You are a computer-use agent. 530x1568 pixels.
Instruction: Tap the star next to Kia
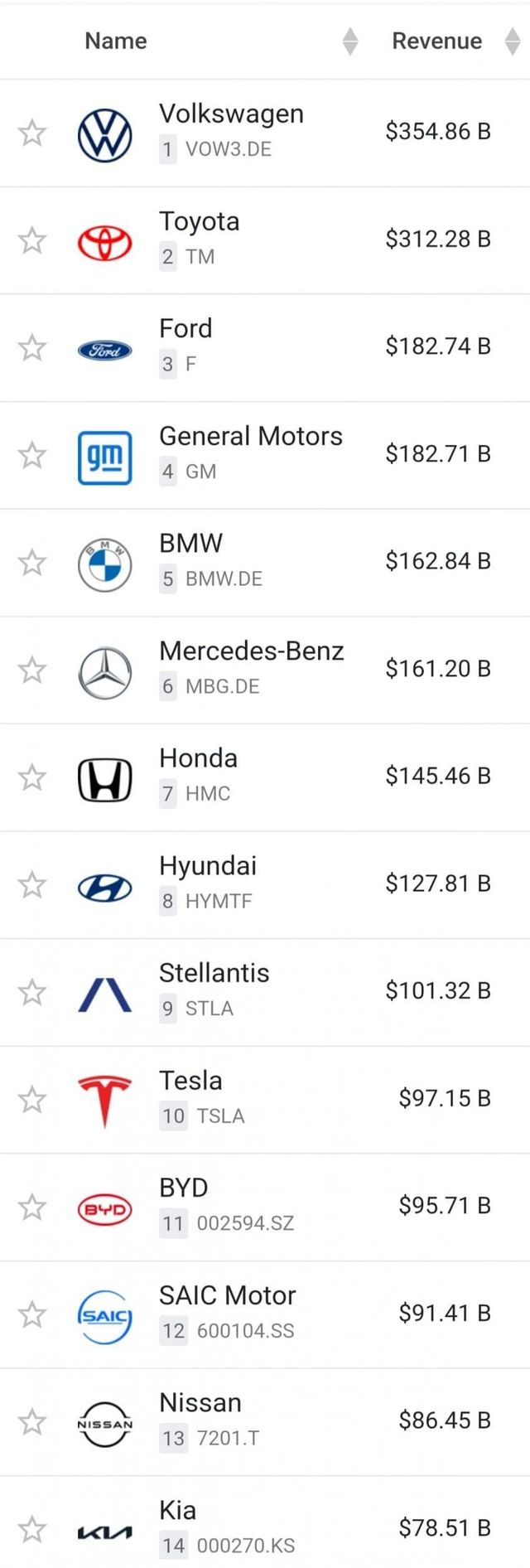click(32, 1529)
